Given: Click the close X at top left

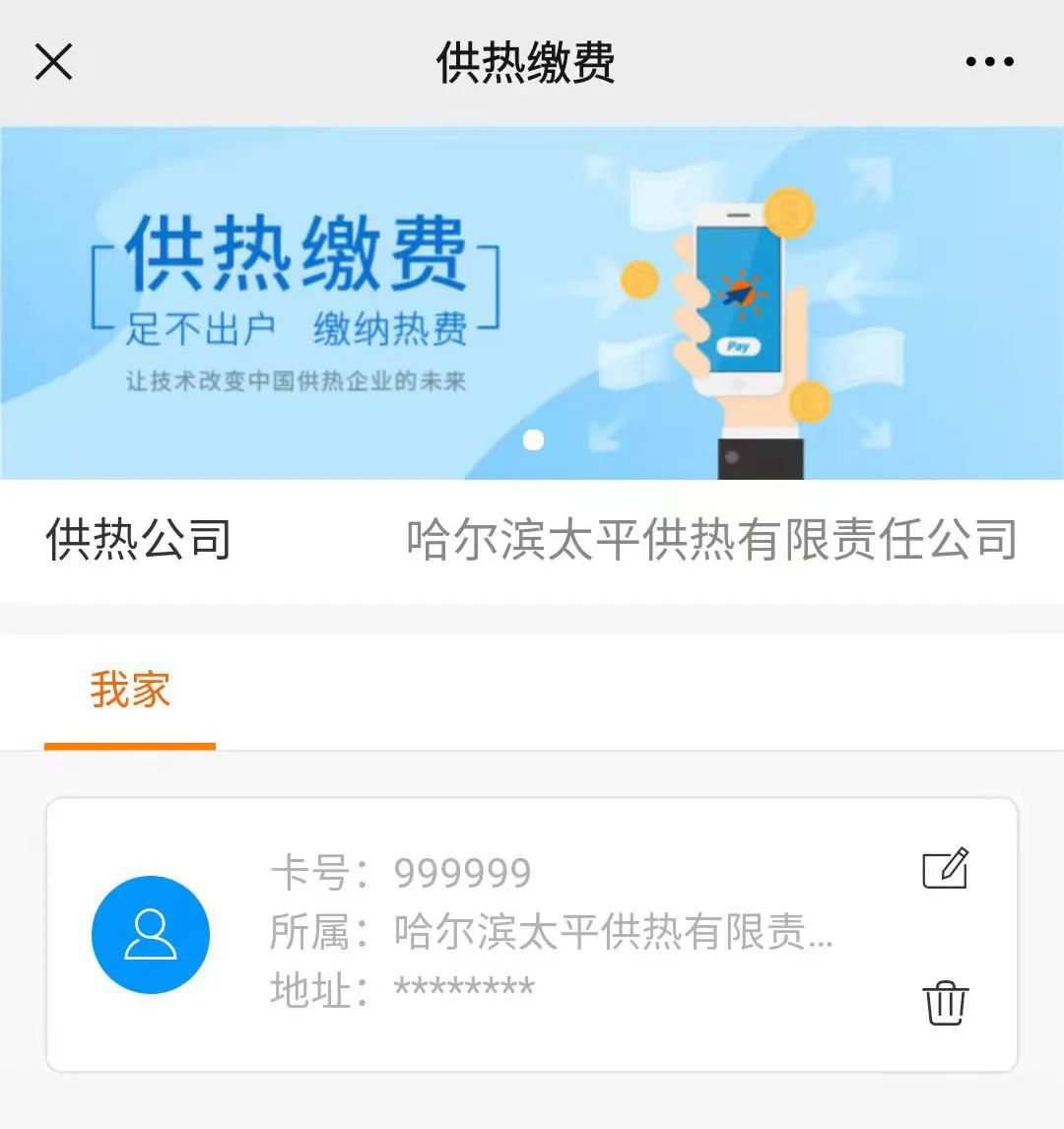Looking at the screenshot, I should [54, 61].
